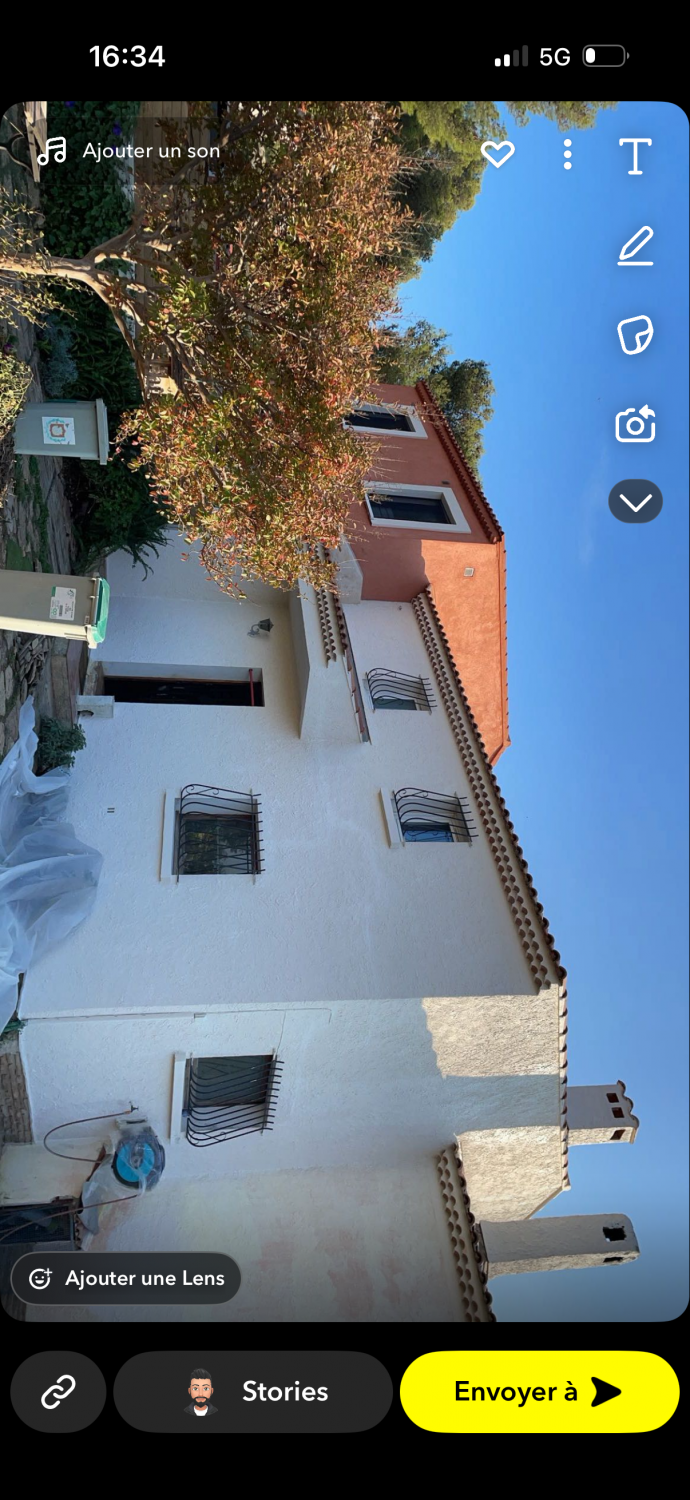Tap the heart icon to favorite the snap

(x=497, y=154)
